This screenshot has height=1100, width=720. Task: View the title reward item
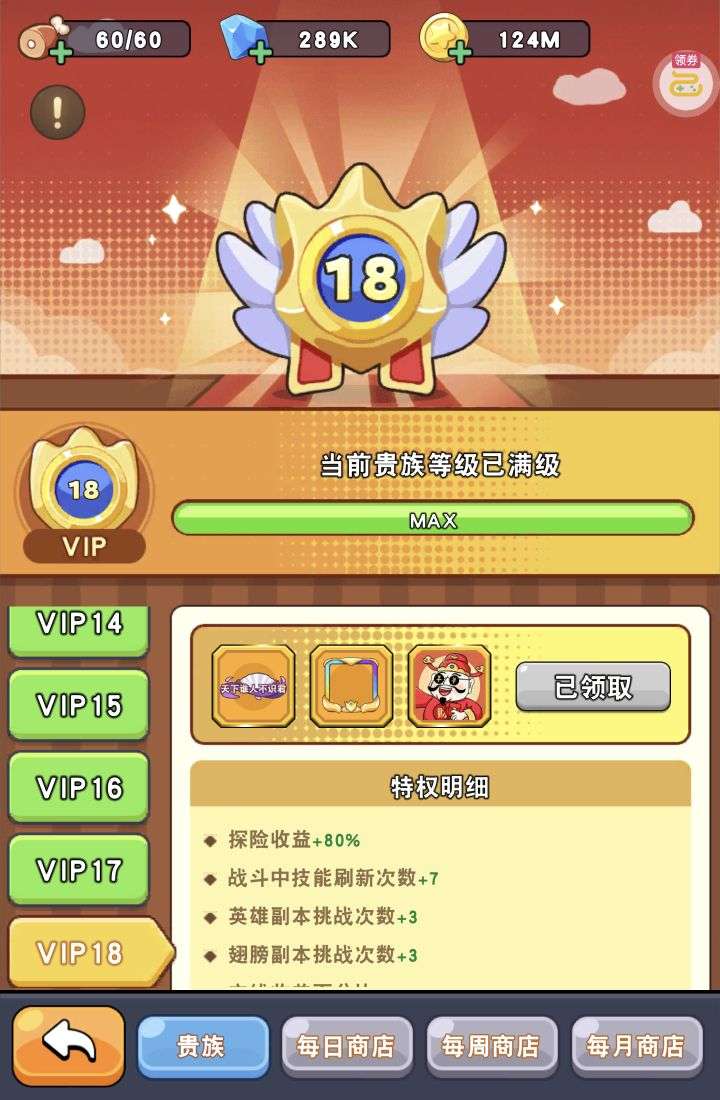pyautogui.click(x=253, y=686)
